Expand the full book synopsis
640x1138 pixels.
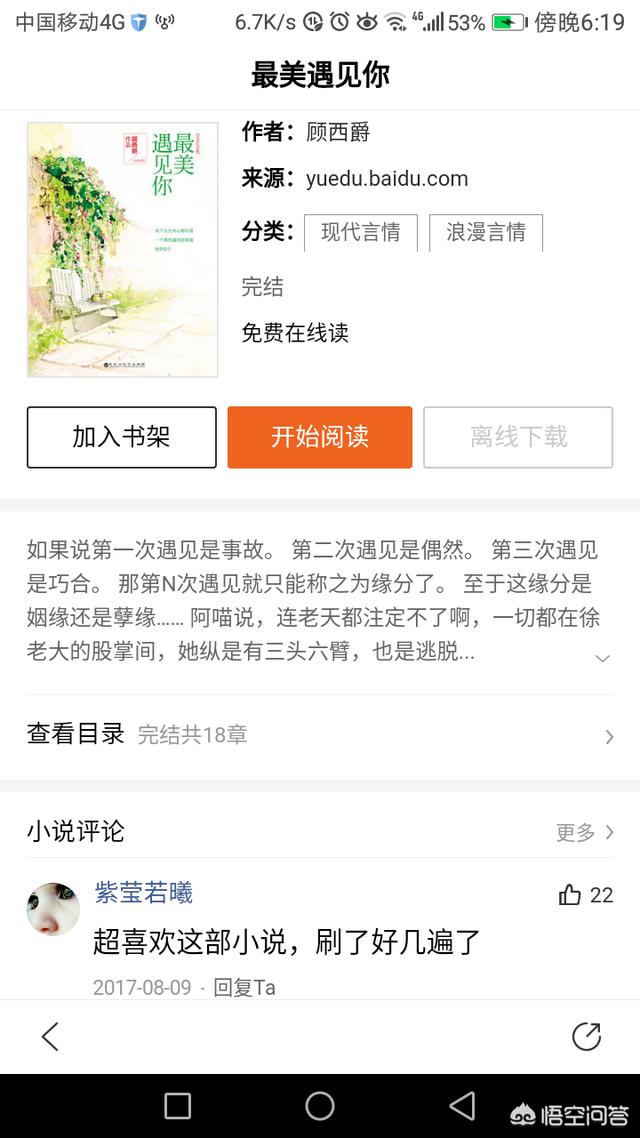pos(602,658)
